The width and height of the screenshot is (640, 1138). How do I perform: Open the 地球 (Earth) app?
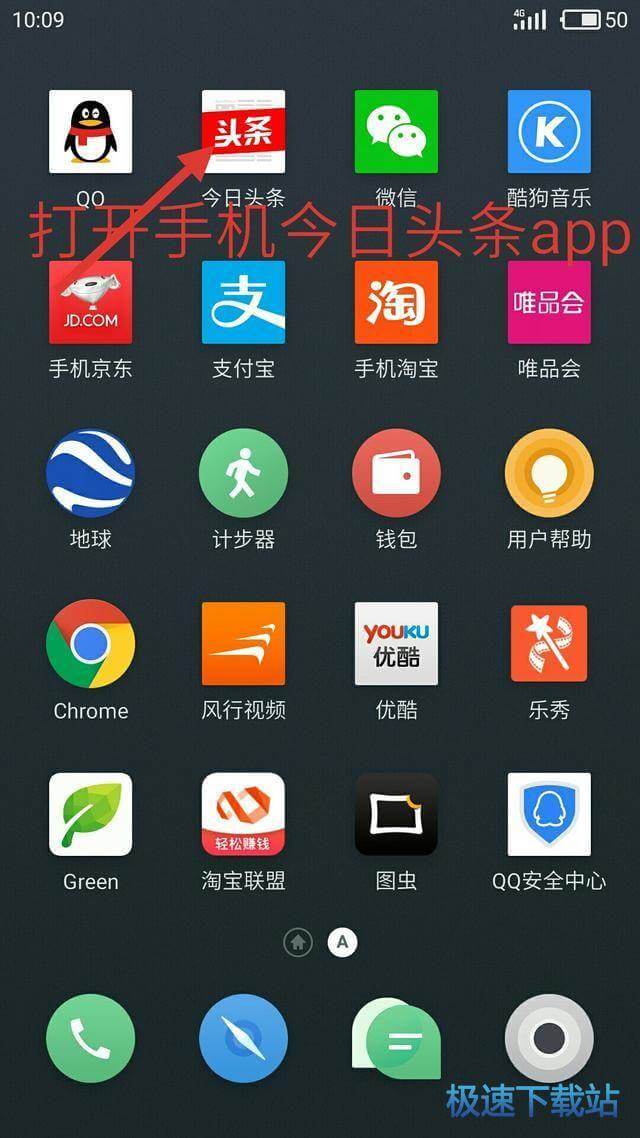pos(90,473)
